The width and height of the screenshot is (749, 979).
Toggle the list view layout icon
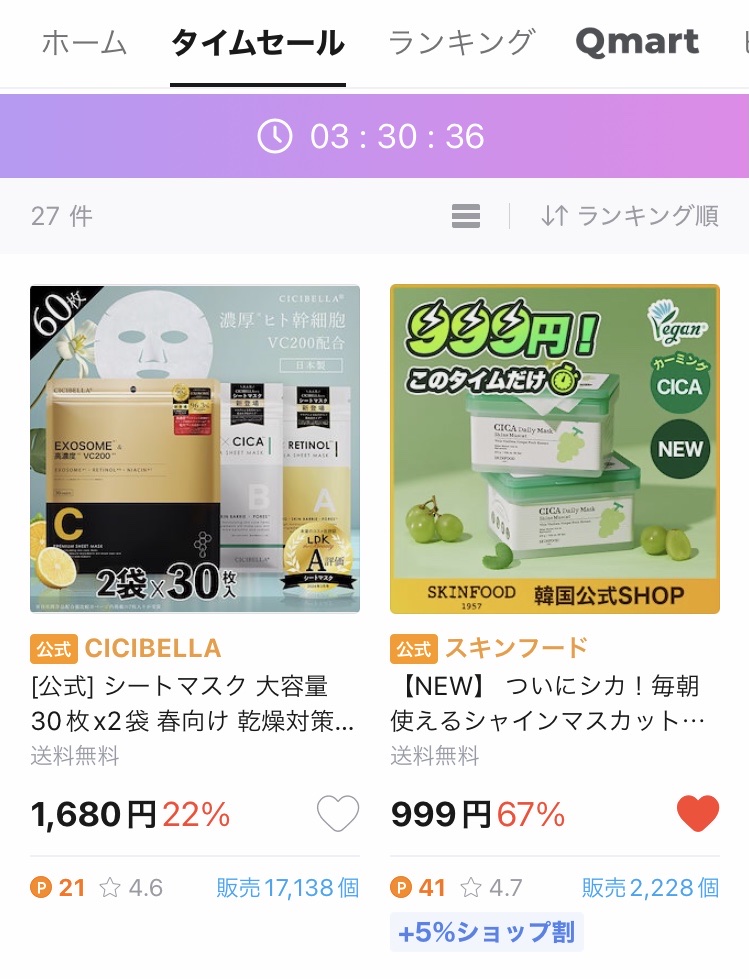coord(466,216)
